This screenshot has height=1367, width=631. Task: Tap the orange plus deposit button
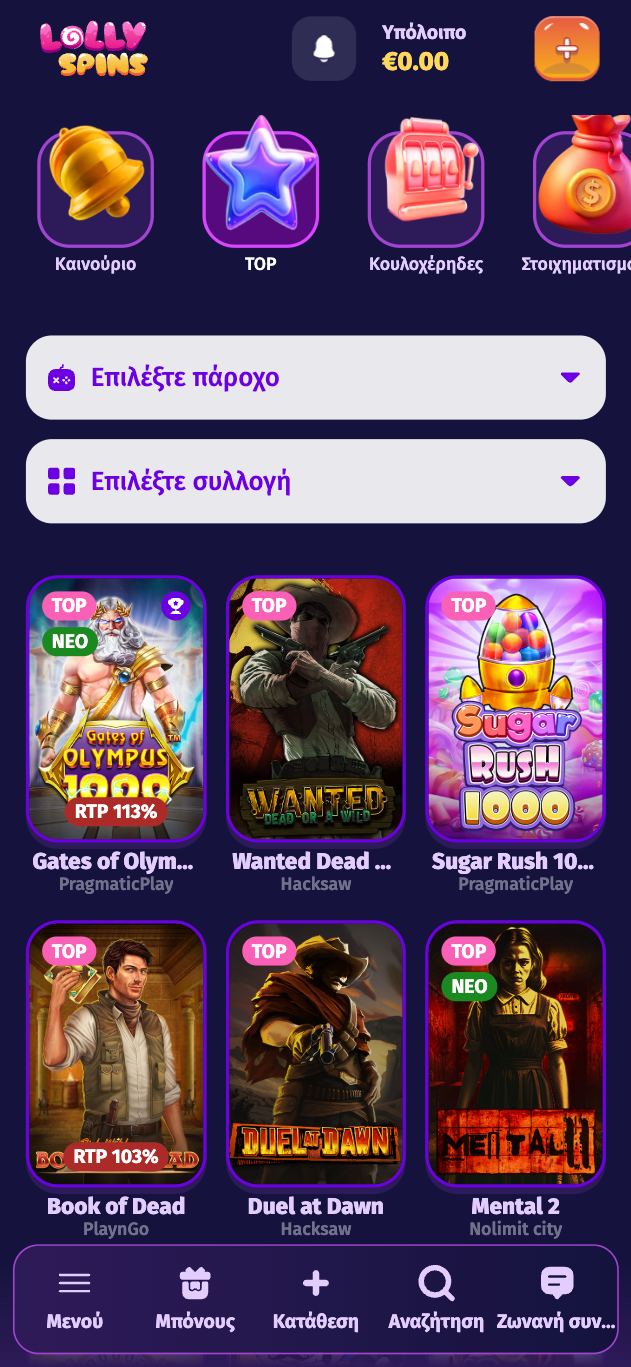pos(566,48)
